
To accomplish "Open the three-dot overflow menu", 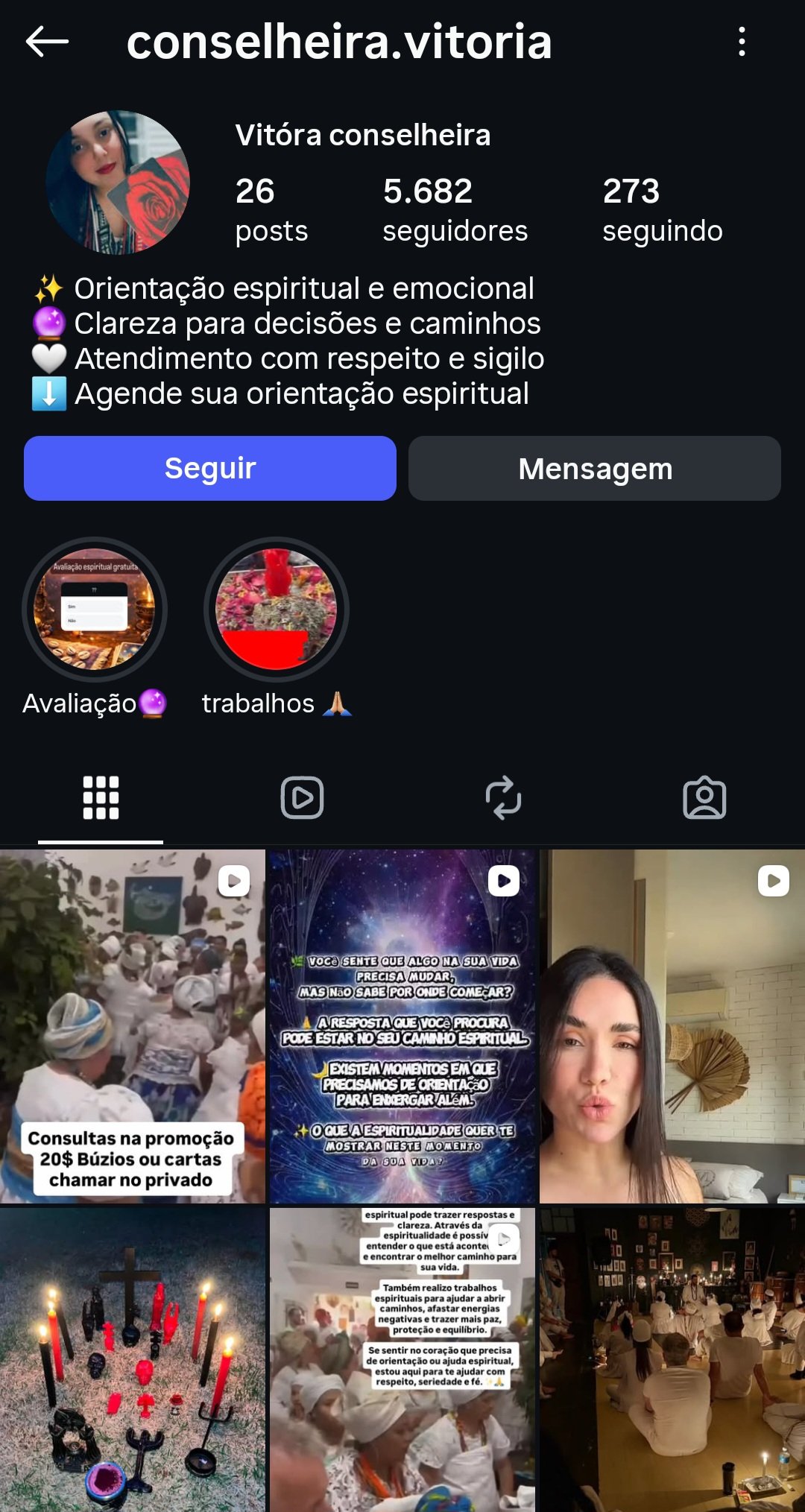I will pos(741,42).
